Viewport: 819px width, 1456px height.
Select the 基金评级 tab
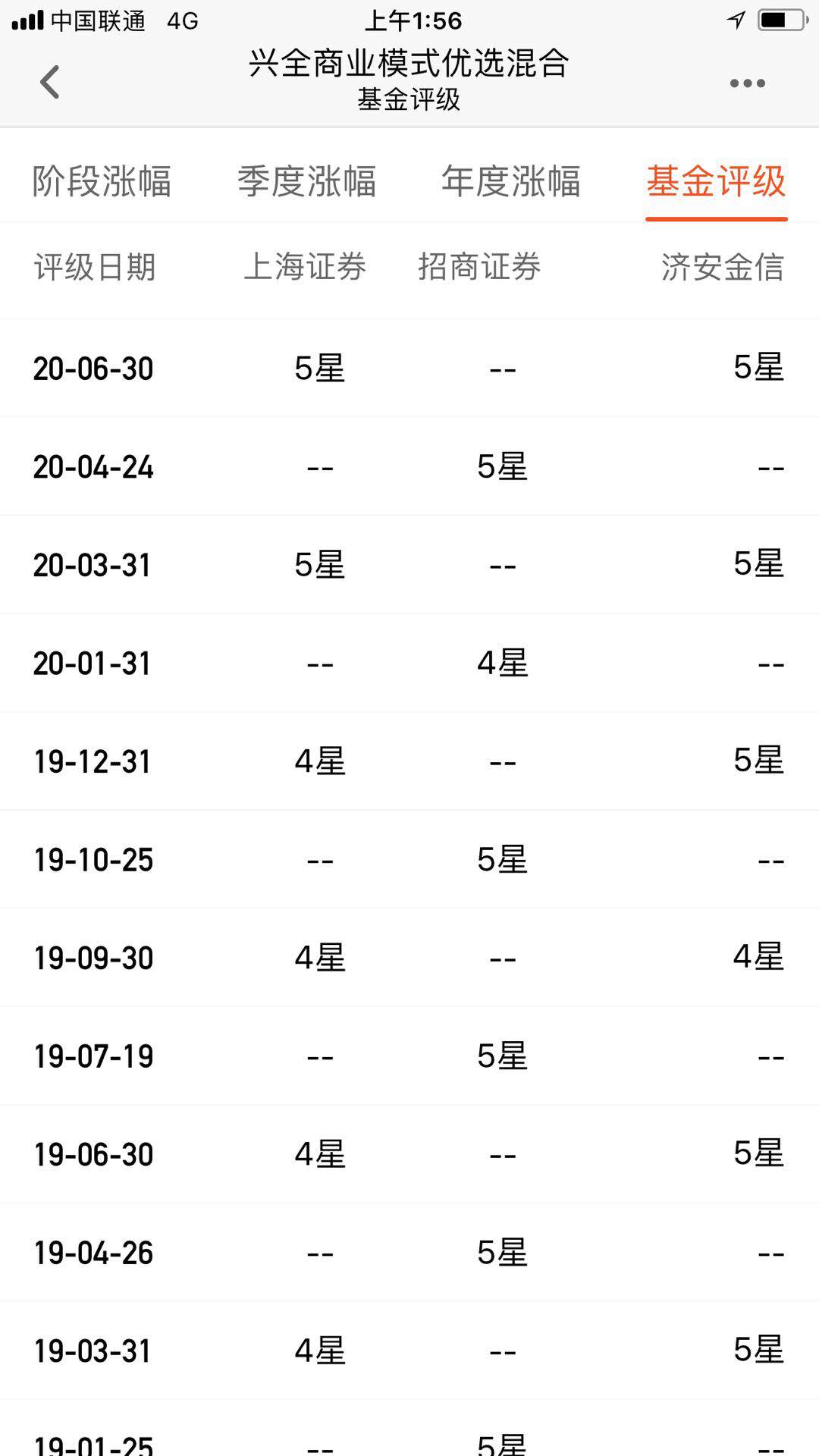pos(716,181)
